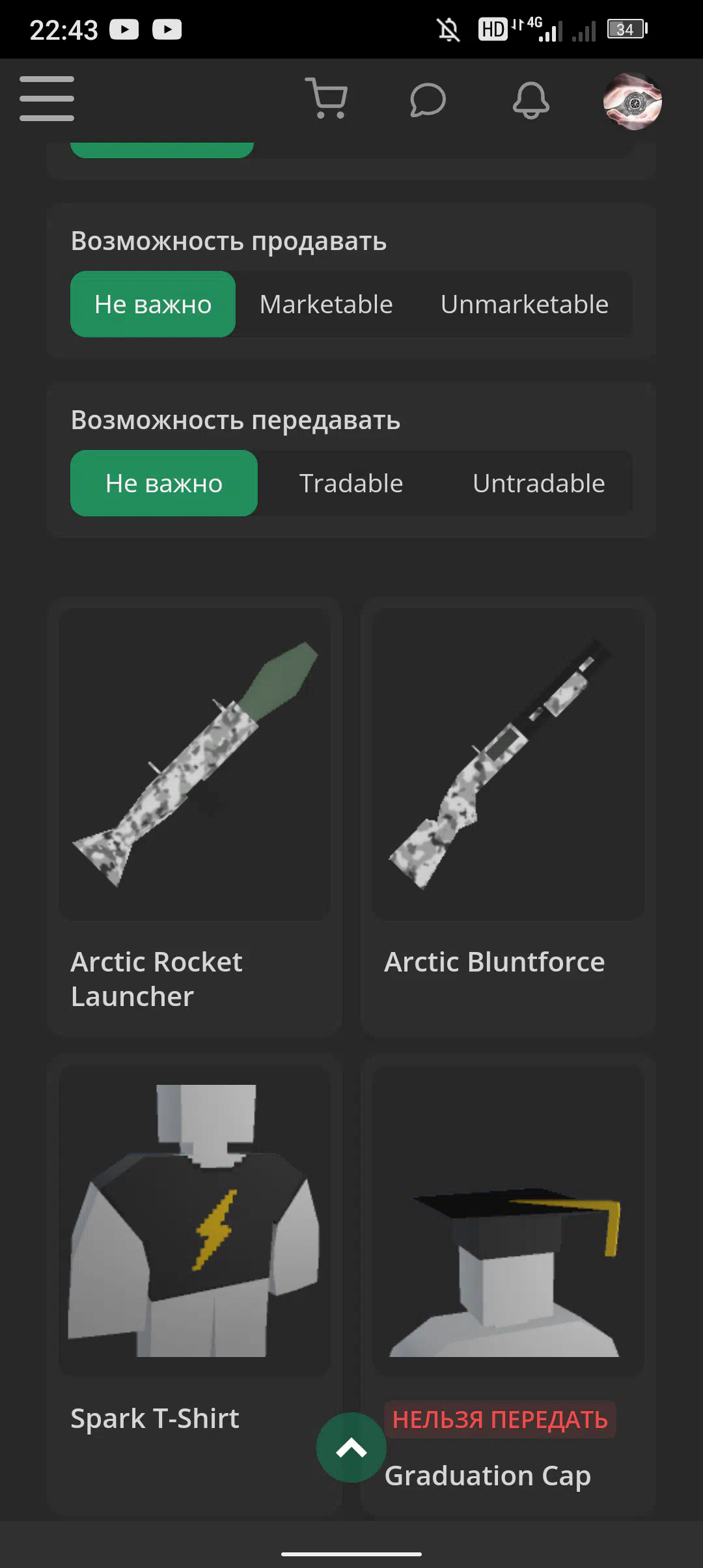Open the notifications bell
703x1568 pixels.
coord(531,100)
